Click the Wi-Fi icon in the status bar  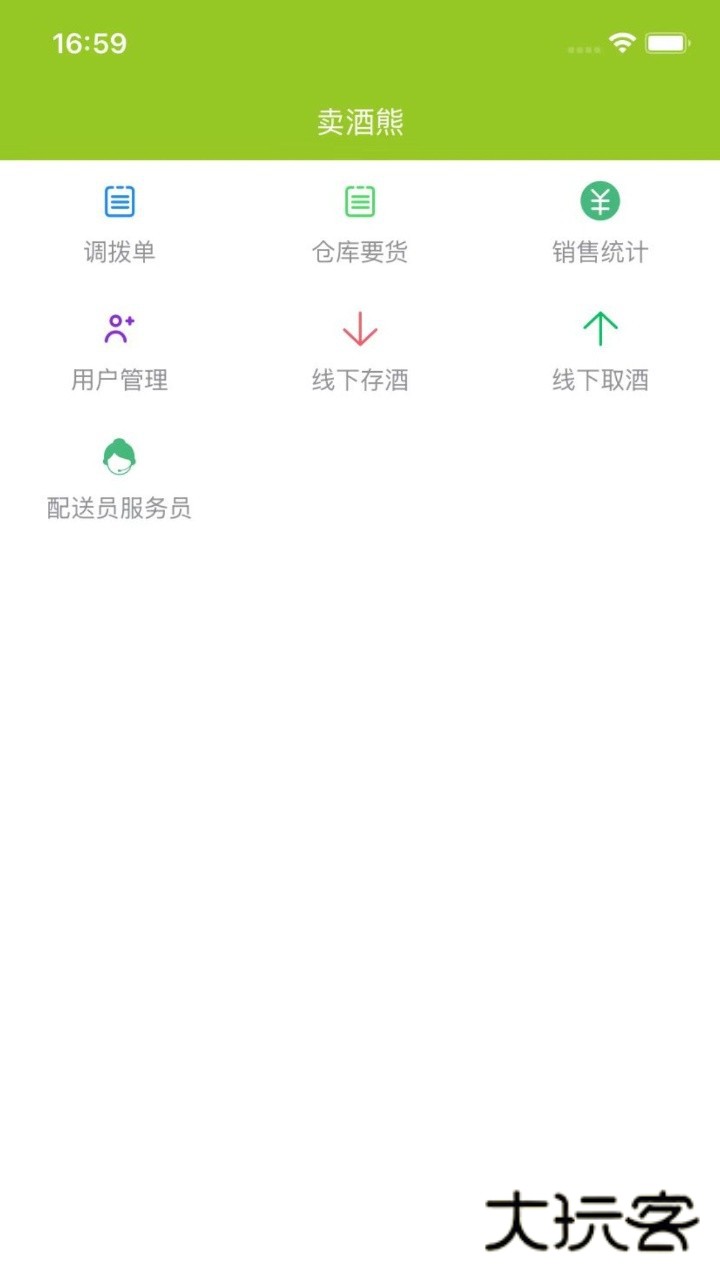(621, 42)
